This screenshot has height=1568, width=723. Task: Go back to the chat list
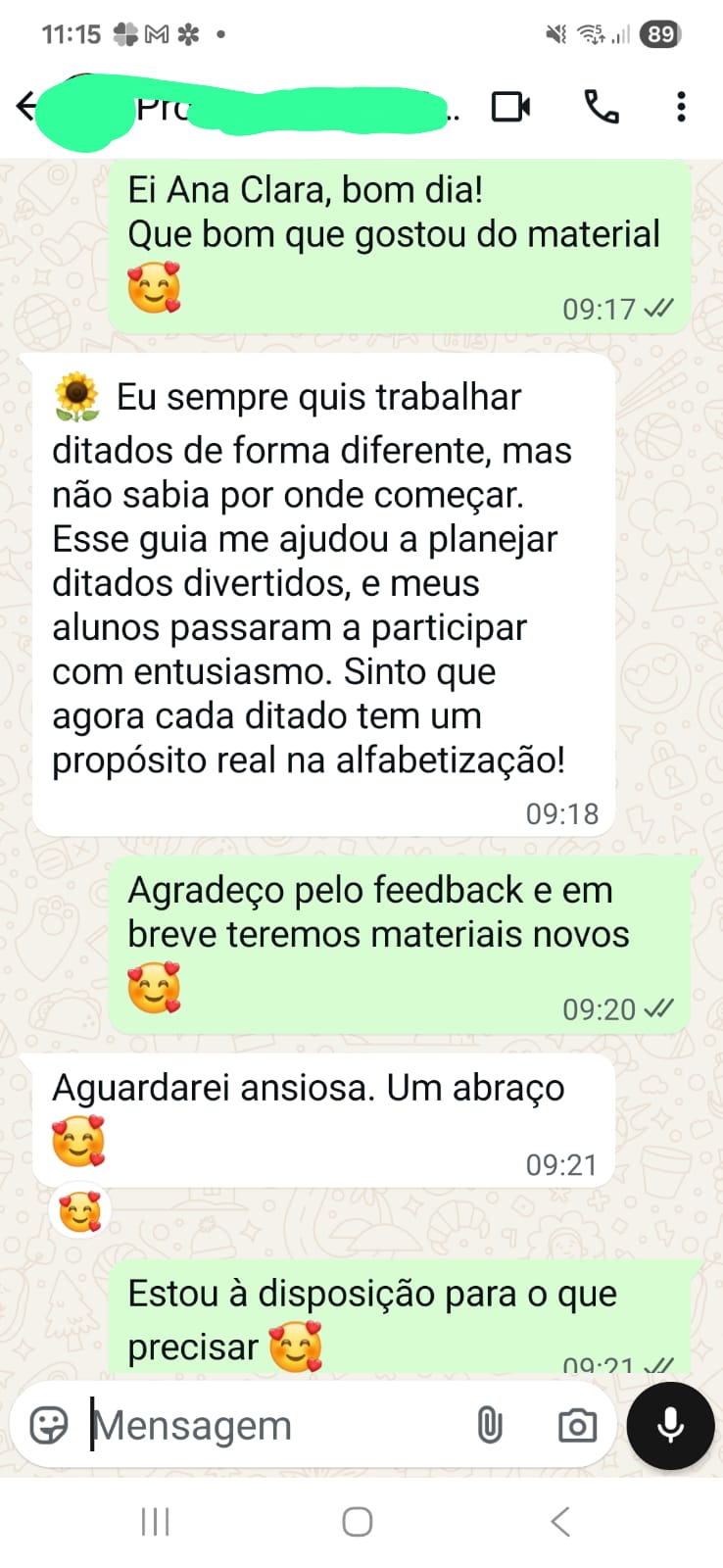click(26, 106)
